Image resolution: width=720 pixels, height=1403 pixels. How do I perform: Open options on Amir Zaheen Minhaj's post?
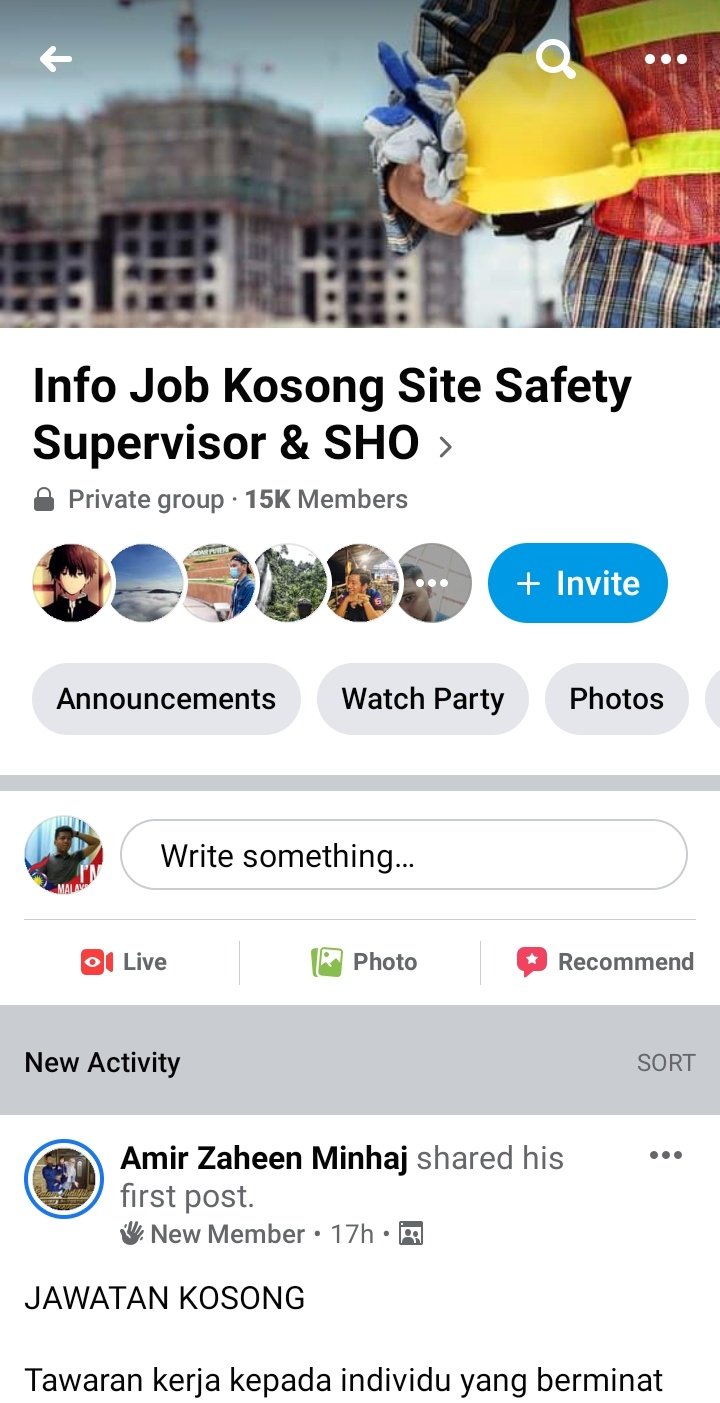[665, 1156]
